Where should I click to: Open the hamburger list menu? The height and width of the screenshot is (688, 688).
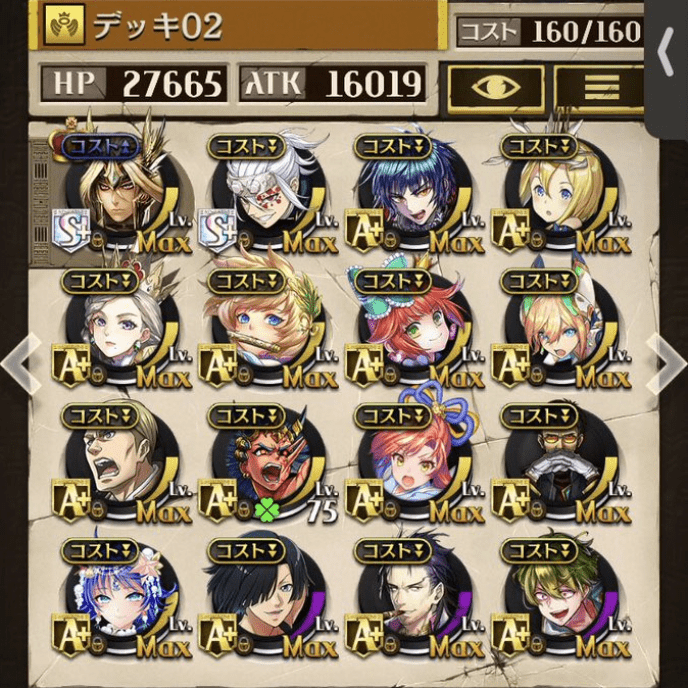click(600, 87)
